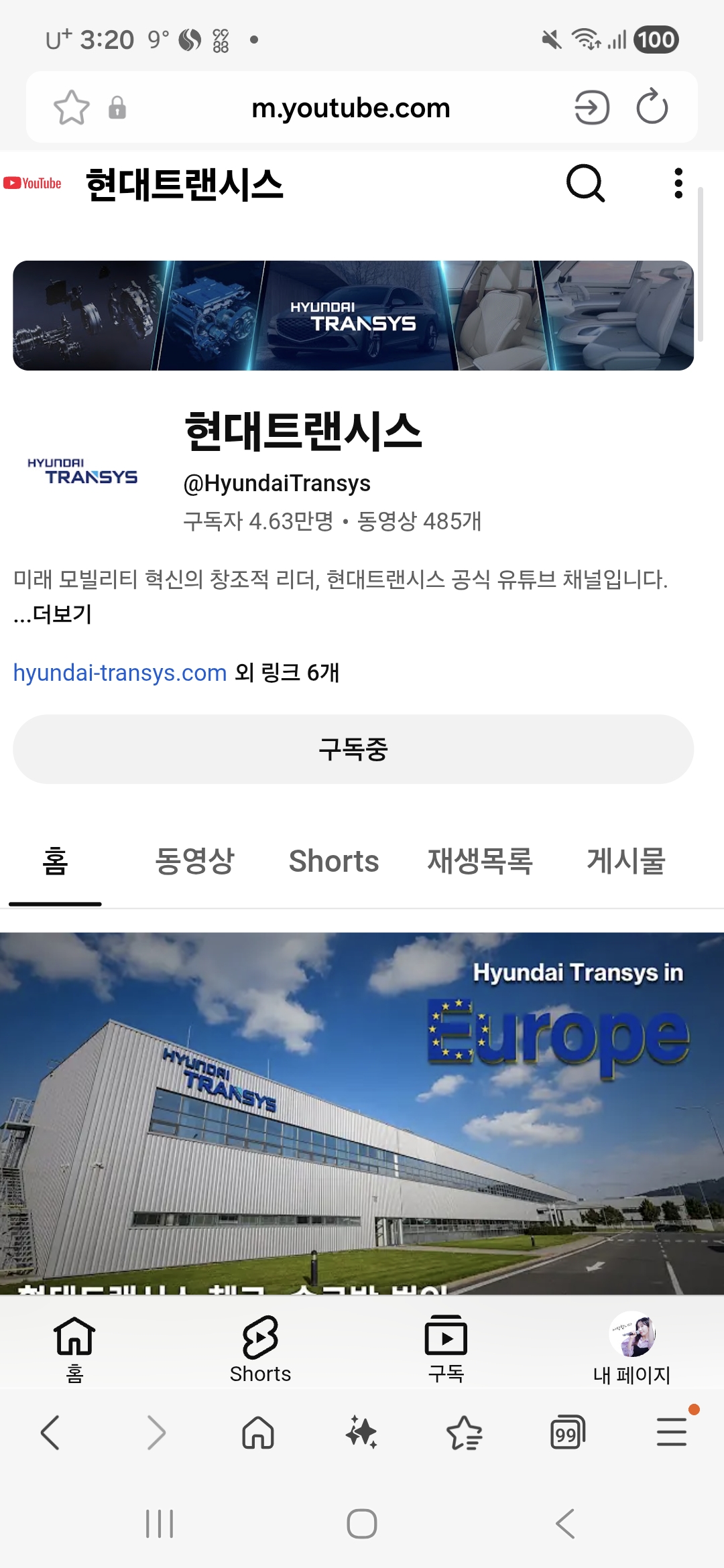This screenshot has width=724, height=1568.
Task: Open the three-dot overflow menu
Action: coord(678,183)
